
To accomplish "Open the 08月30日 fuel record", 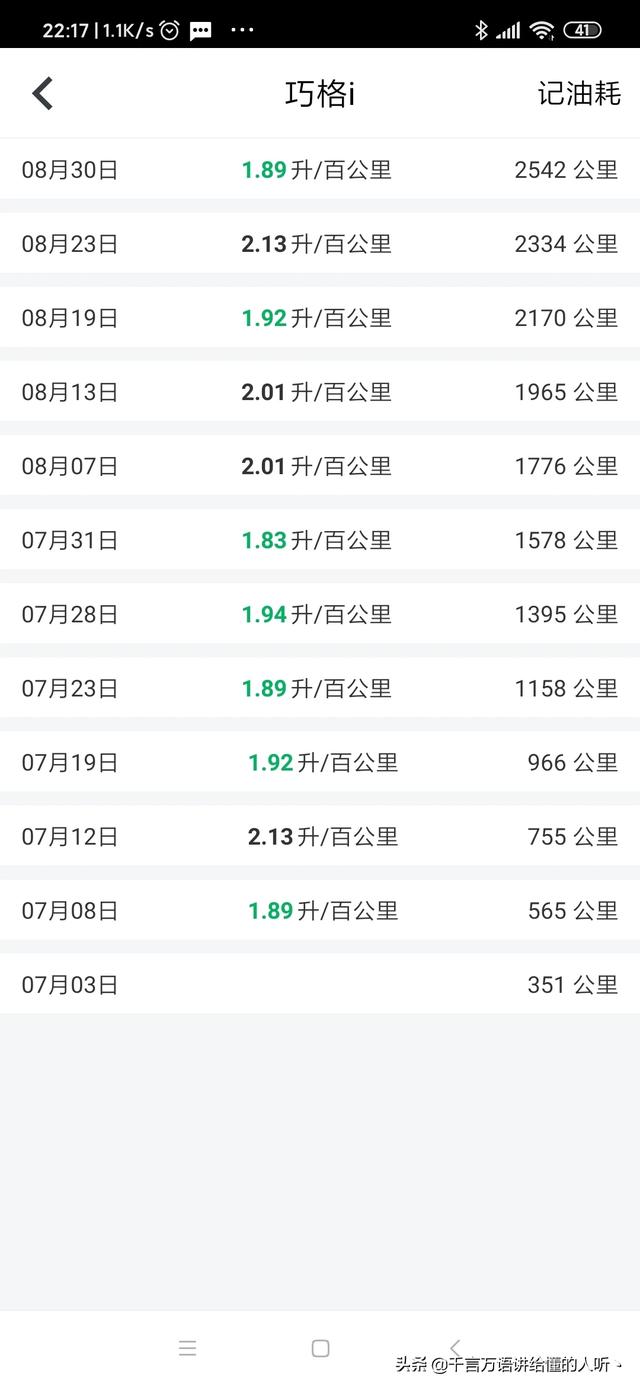I will 320,170.
